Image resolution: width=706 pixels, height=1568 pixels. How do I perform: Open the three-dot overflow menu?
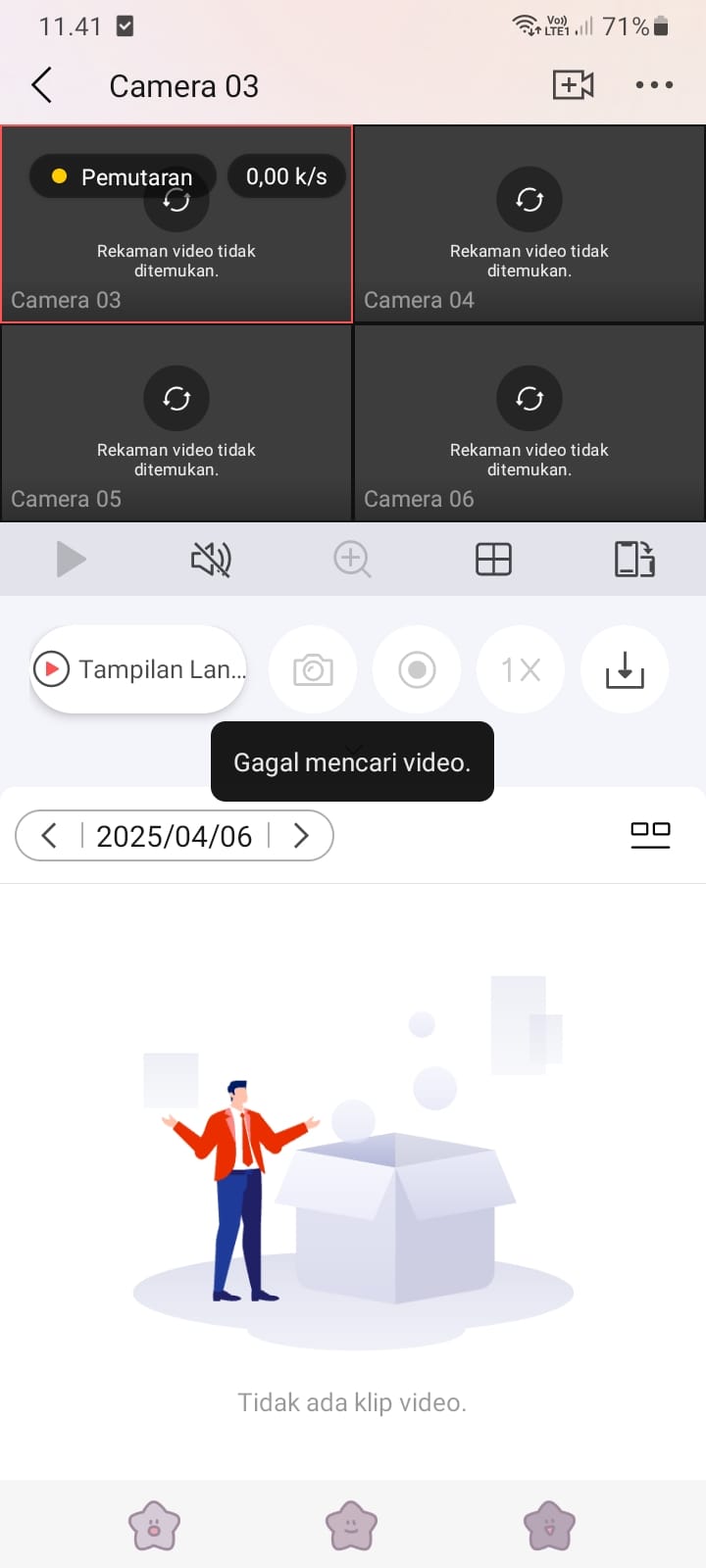tap(654, 85)
